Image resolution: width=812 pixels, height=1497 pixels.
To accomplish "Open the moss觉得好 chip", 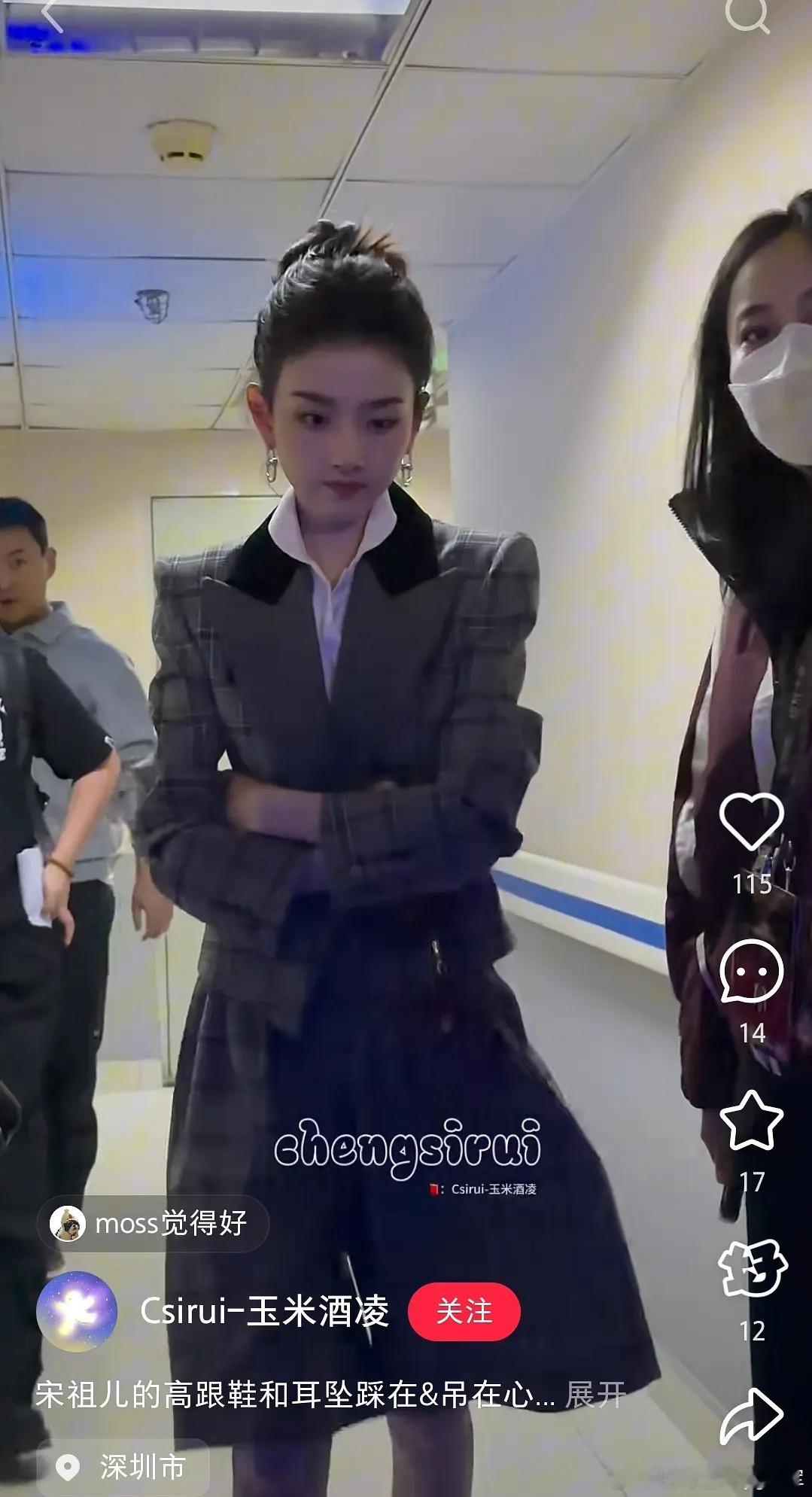I will [x=152, y=1223].
